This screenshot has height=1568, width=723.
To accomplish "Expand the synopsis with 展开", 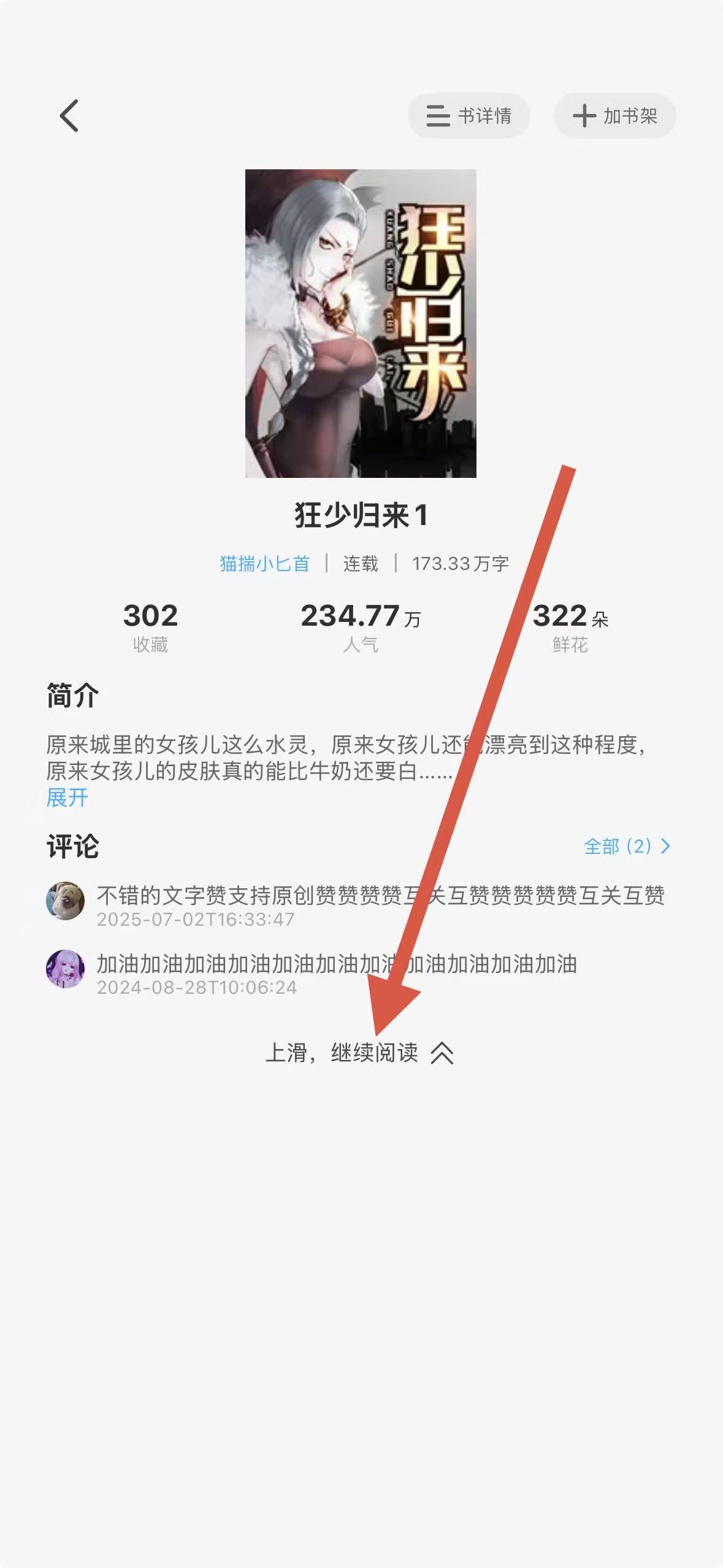I will pos(67,797).
